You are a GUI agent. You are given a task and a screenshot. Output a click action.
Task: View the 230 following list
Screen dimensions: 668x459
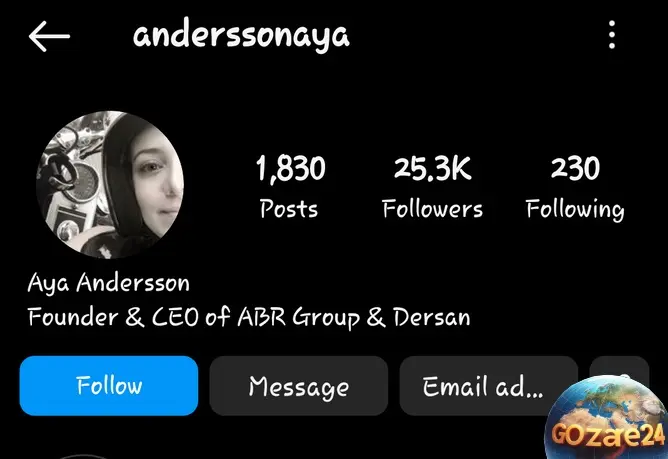click(575, 187)
